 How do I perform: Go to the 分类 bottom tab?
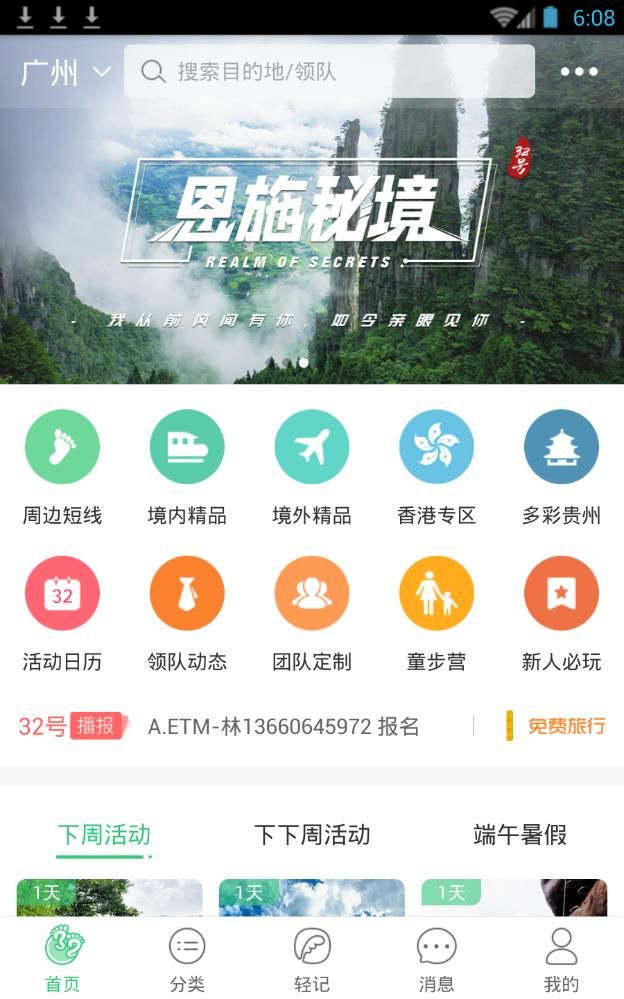(x=187, y=960)
